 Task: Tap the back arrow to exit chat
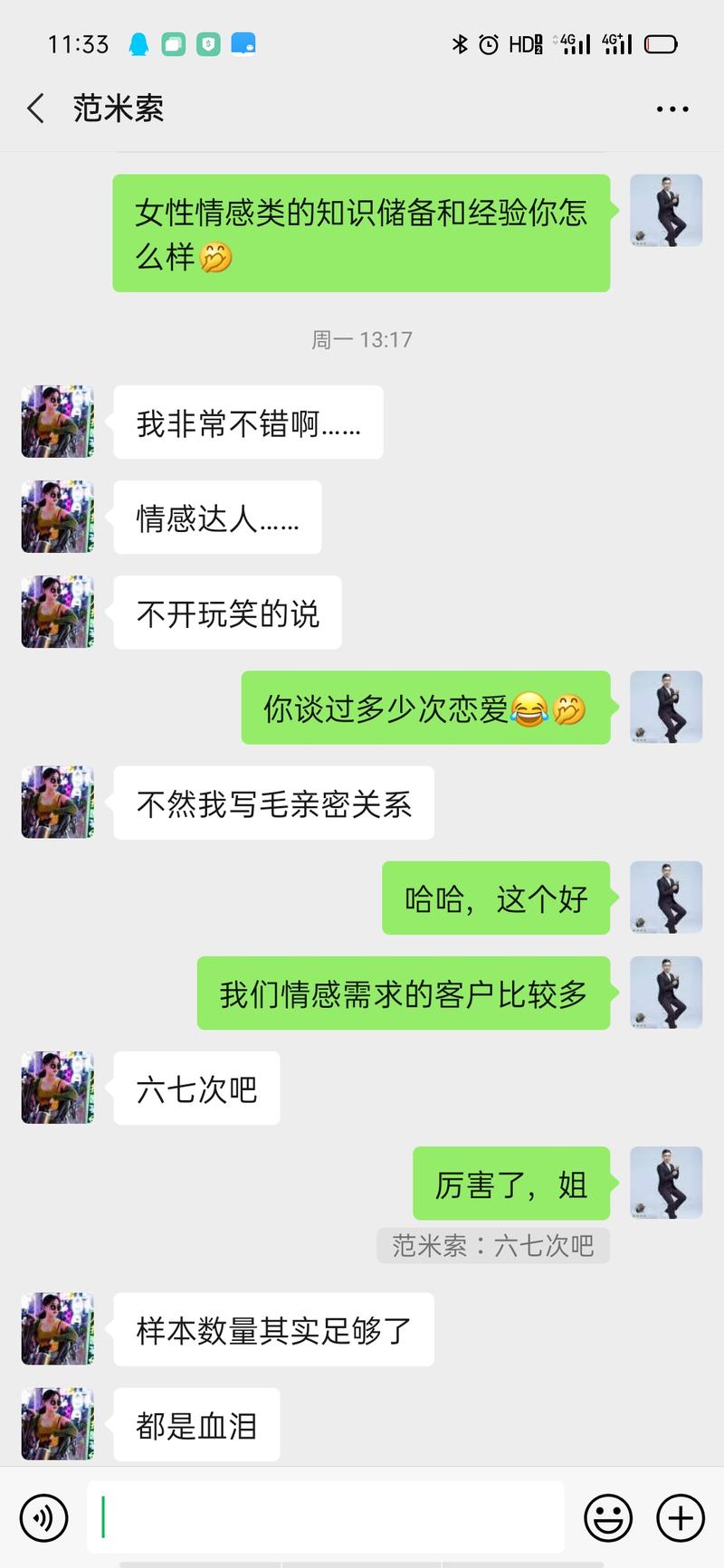pos(34,108)
